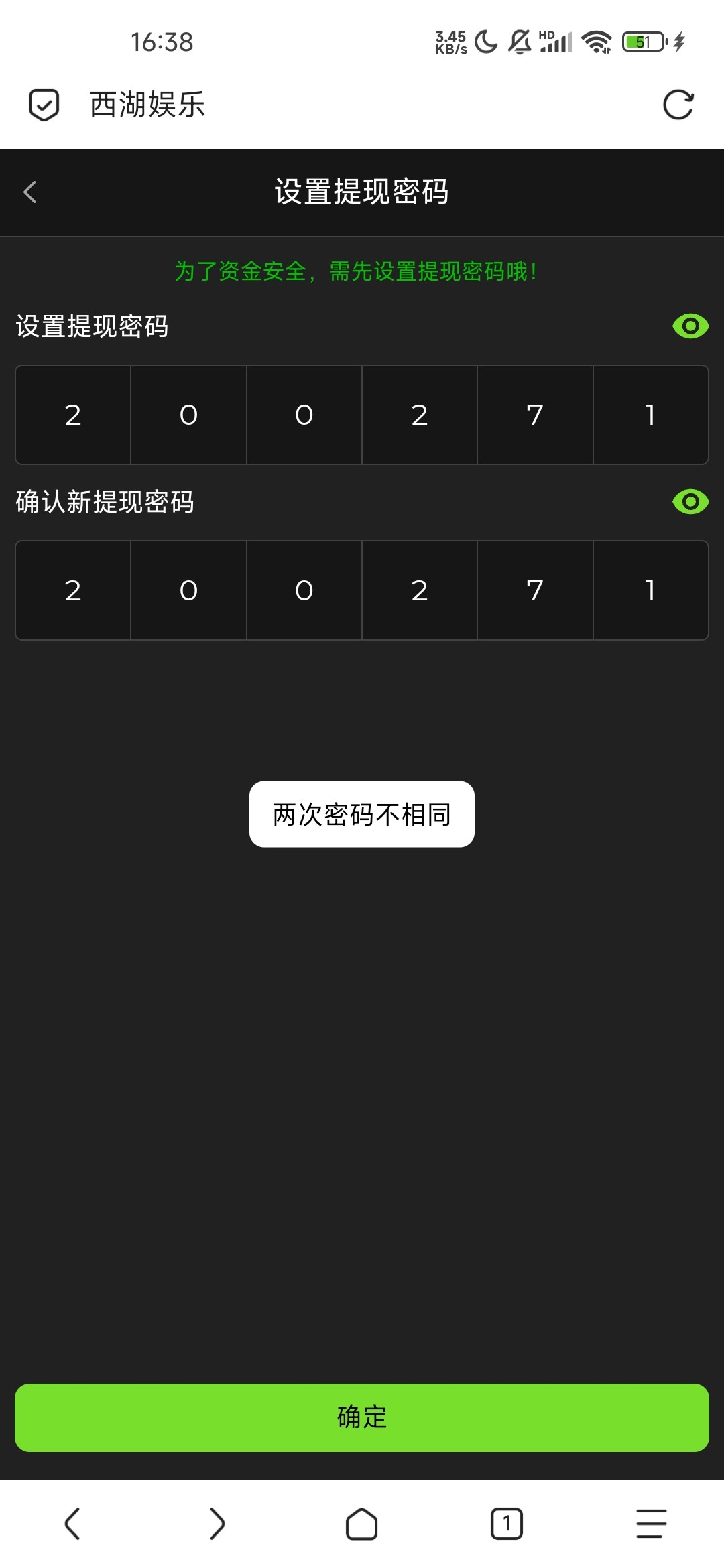Open the browser tabs switcher
This screenshot has height=1568, width=724.
[507, 1524]
